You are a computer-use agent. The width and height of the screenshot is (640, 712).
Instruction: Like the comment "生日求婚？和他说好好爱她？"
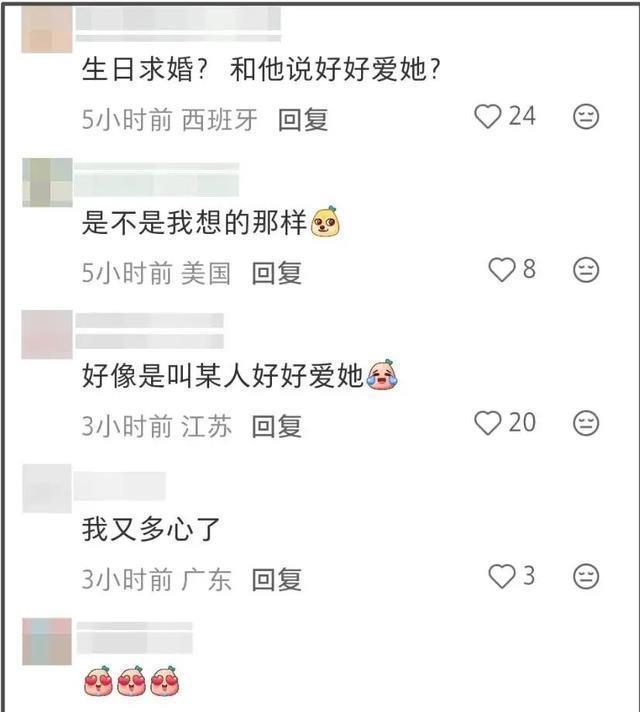pyautogui.click(x=487, y=117)
